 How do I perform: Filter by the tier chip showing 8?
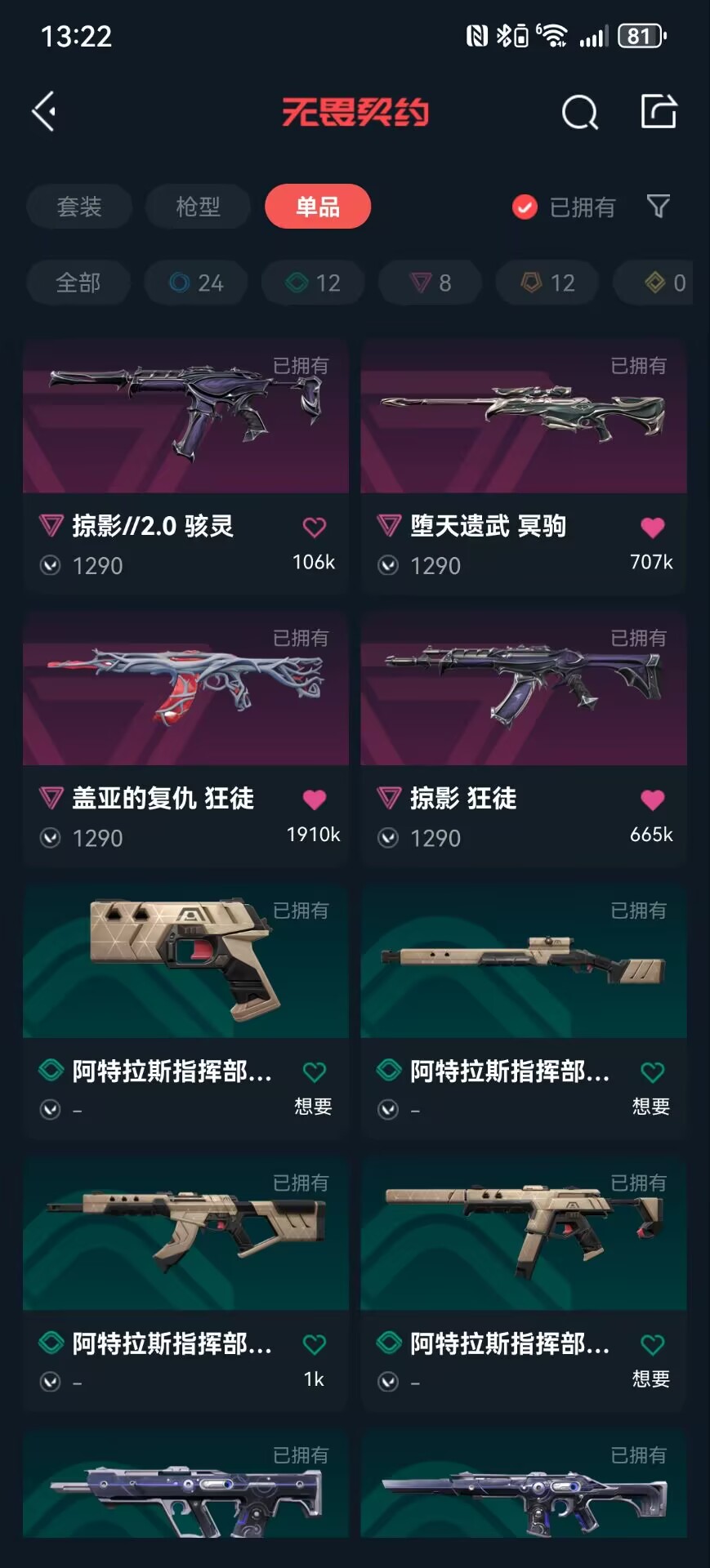pyautogui.click(x=431, y=283)
